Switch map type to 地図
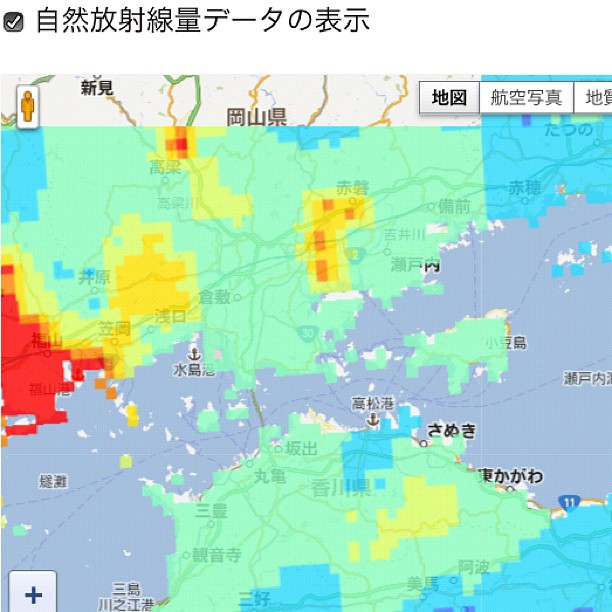Image resolution: width=612 pixels, height=612 pixels. pyautogui.click(x=449, y=98)
